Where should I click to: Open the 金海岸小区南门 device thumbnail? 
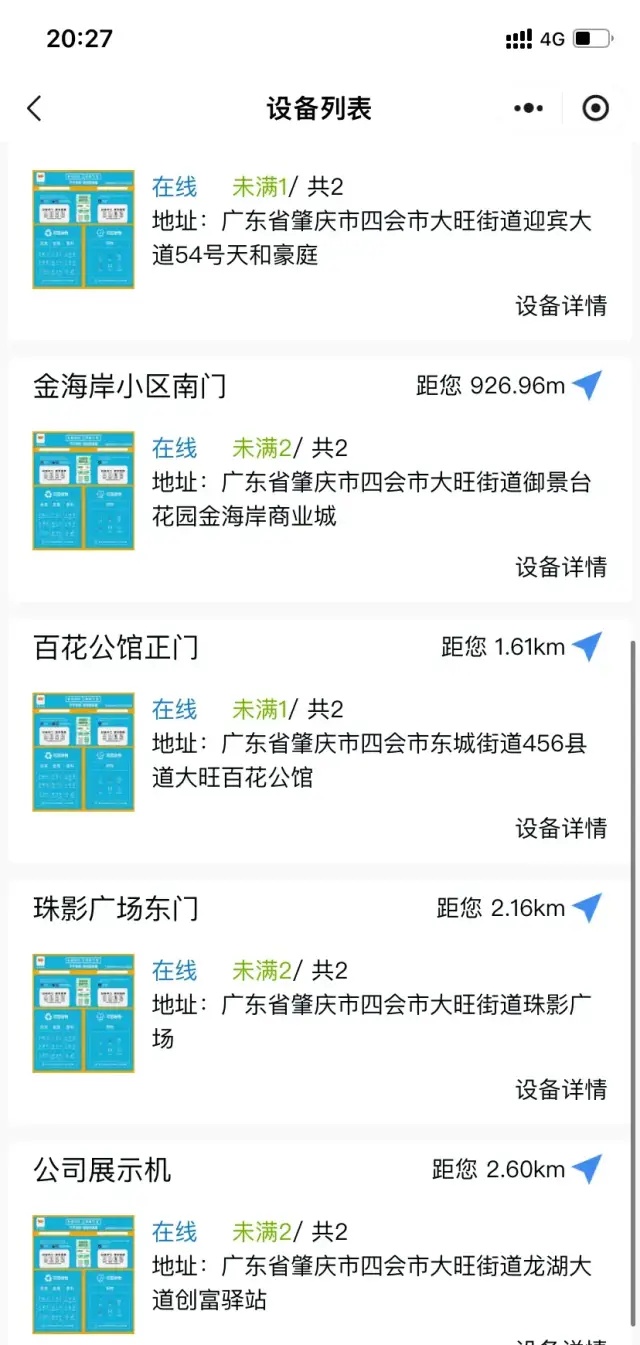click(83, 490)
